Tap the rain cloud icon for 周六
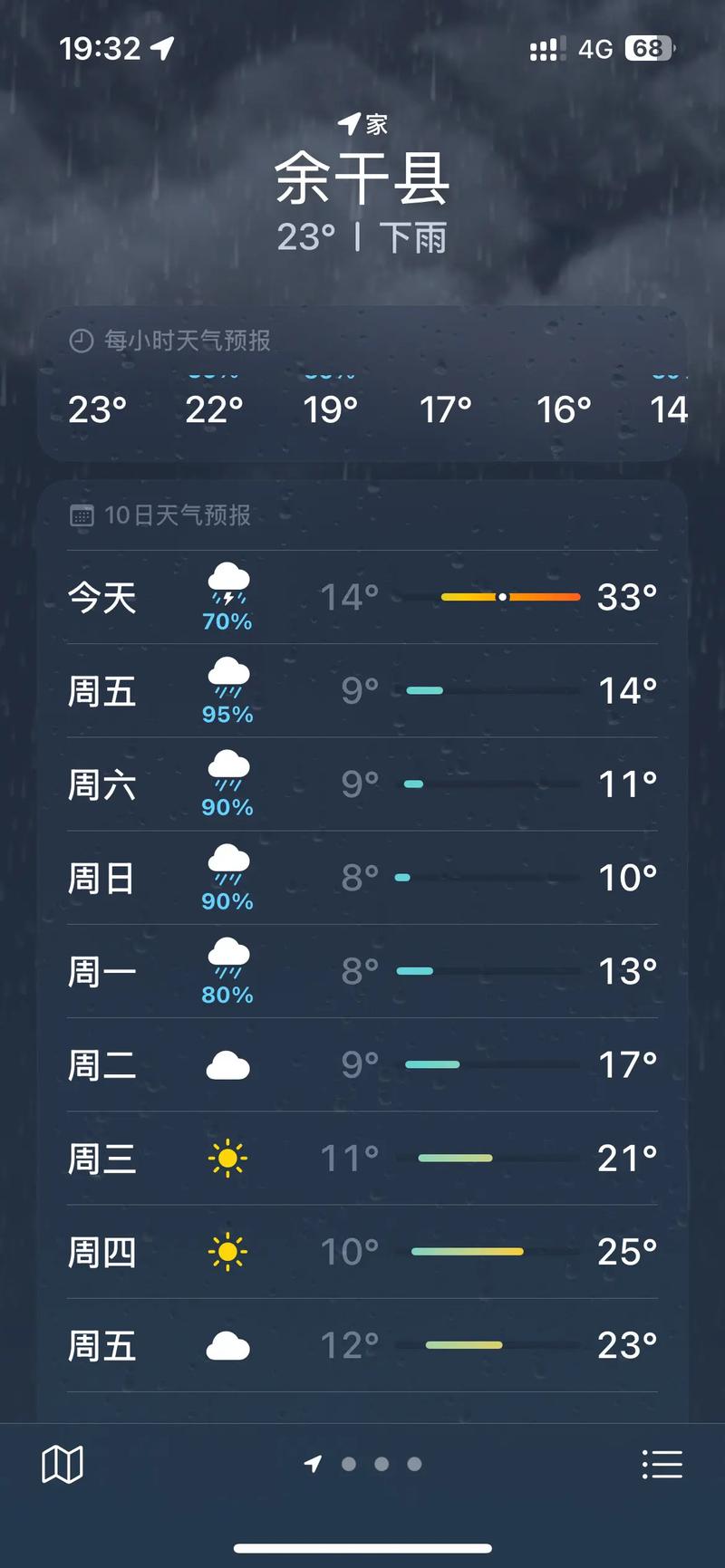 point(227,773)
